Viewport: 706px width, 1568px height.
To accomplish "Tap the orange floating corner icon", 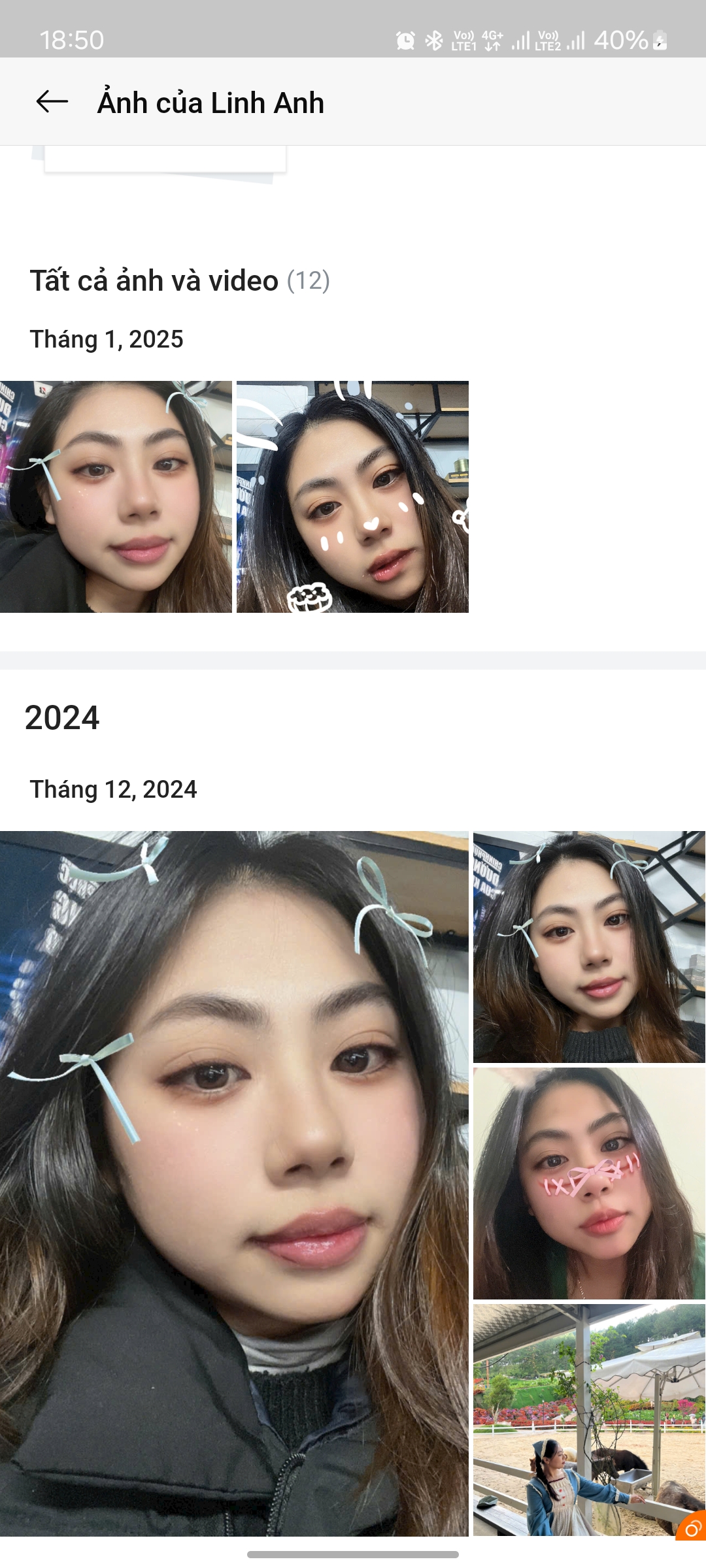I will pos(692,1527).
